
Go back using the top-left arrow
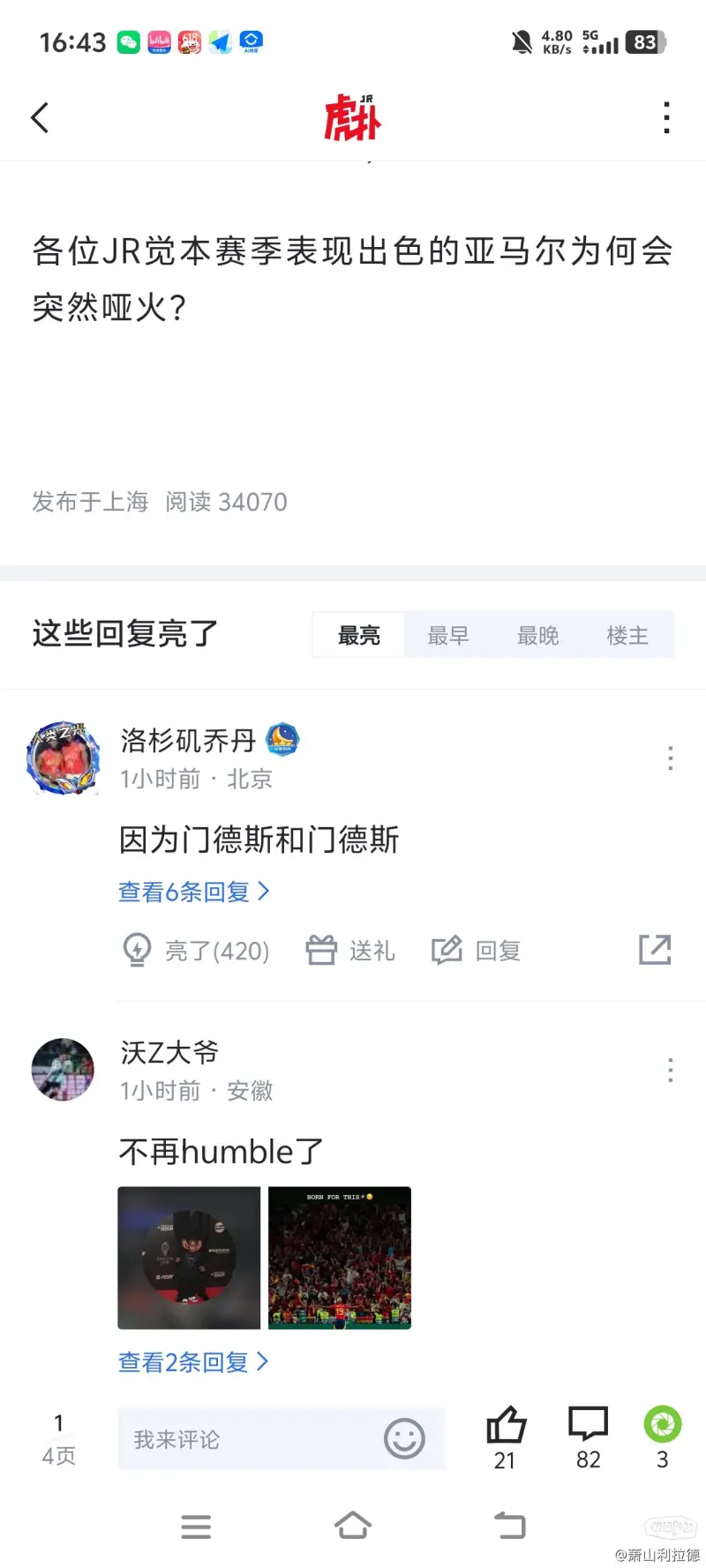(x=40, y=117)
